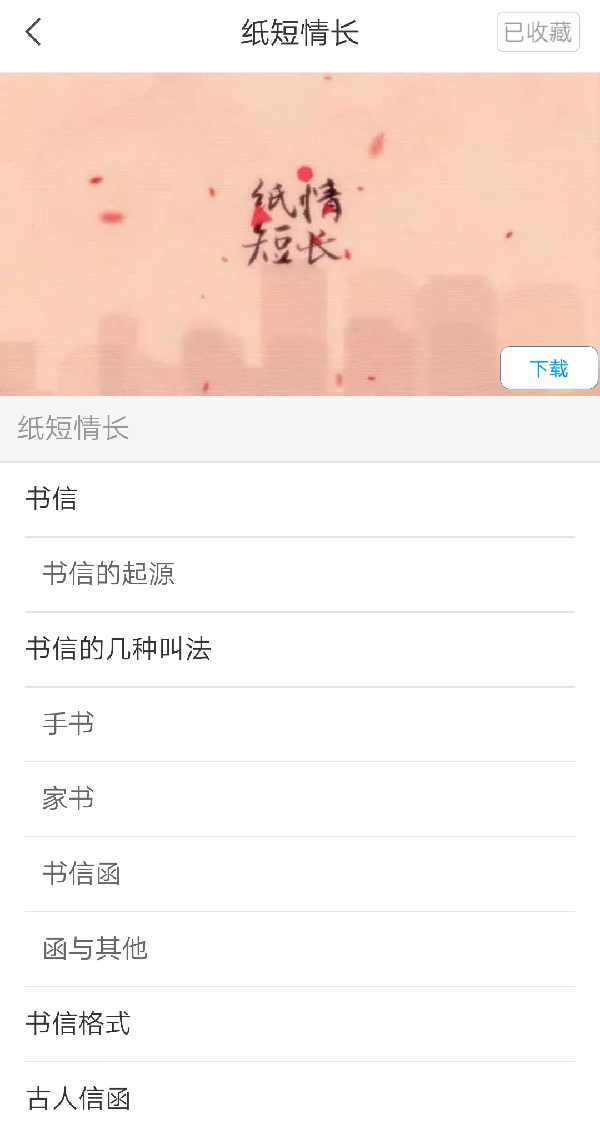
Task: Open the 书信的几种叫法 chapter
Action: tap(118, 649)
